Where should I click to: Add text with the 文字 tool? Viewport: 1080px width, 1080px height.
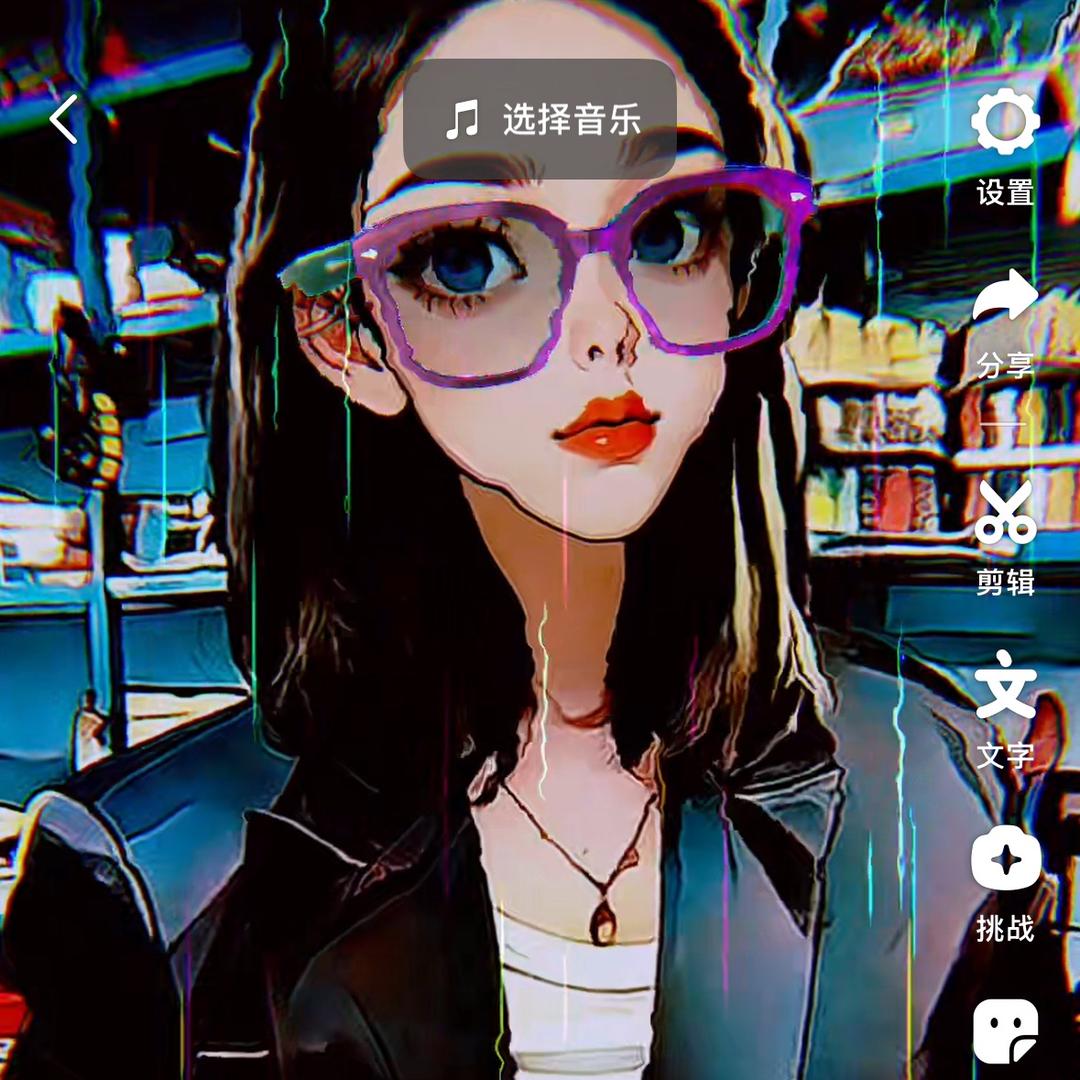point(1005,686)
